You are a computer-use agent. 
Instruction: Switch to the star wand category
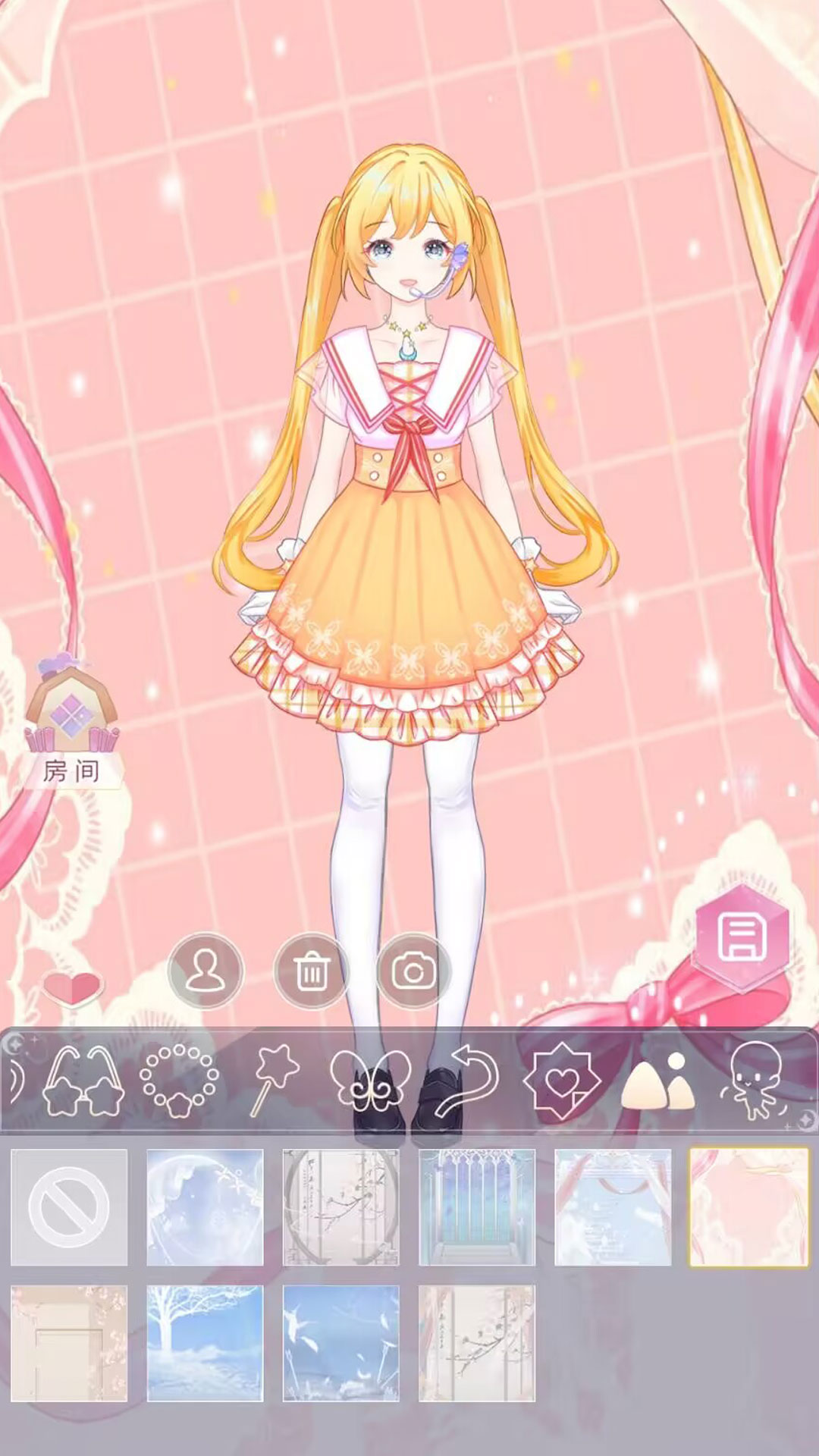275,1080
